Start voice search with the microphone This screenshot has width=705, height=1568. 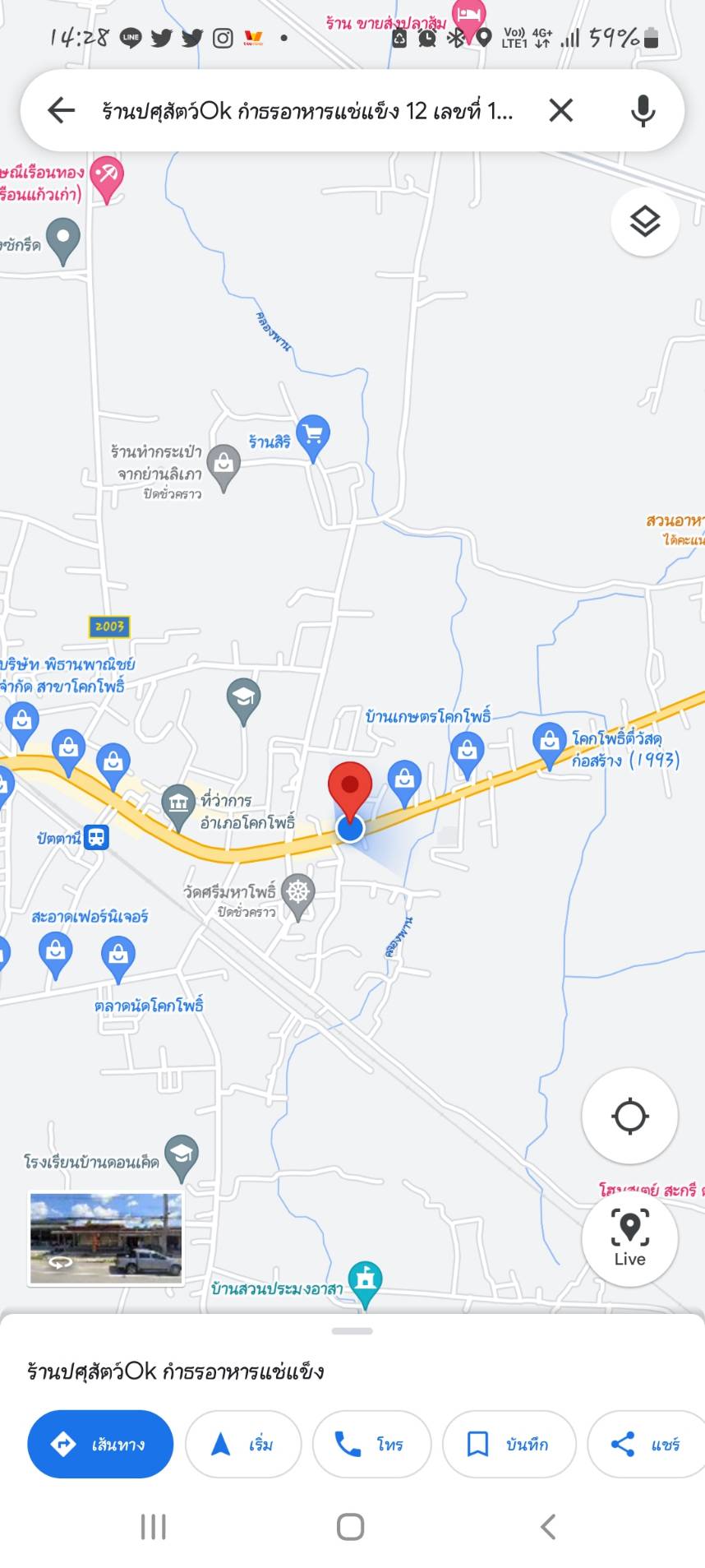pos(643,110)
